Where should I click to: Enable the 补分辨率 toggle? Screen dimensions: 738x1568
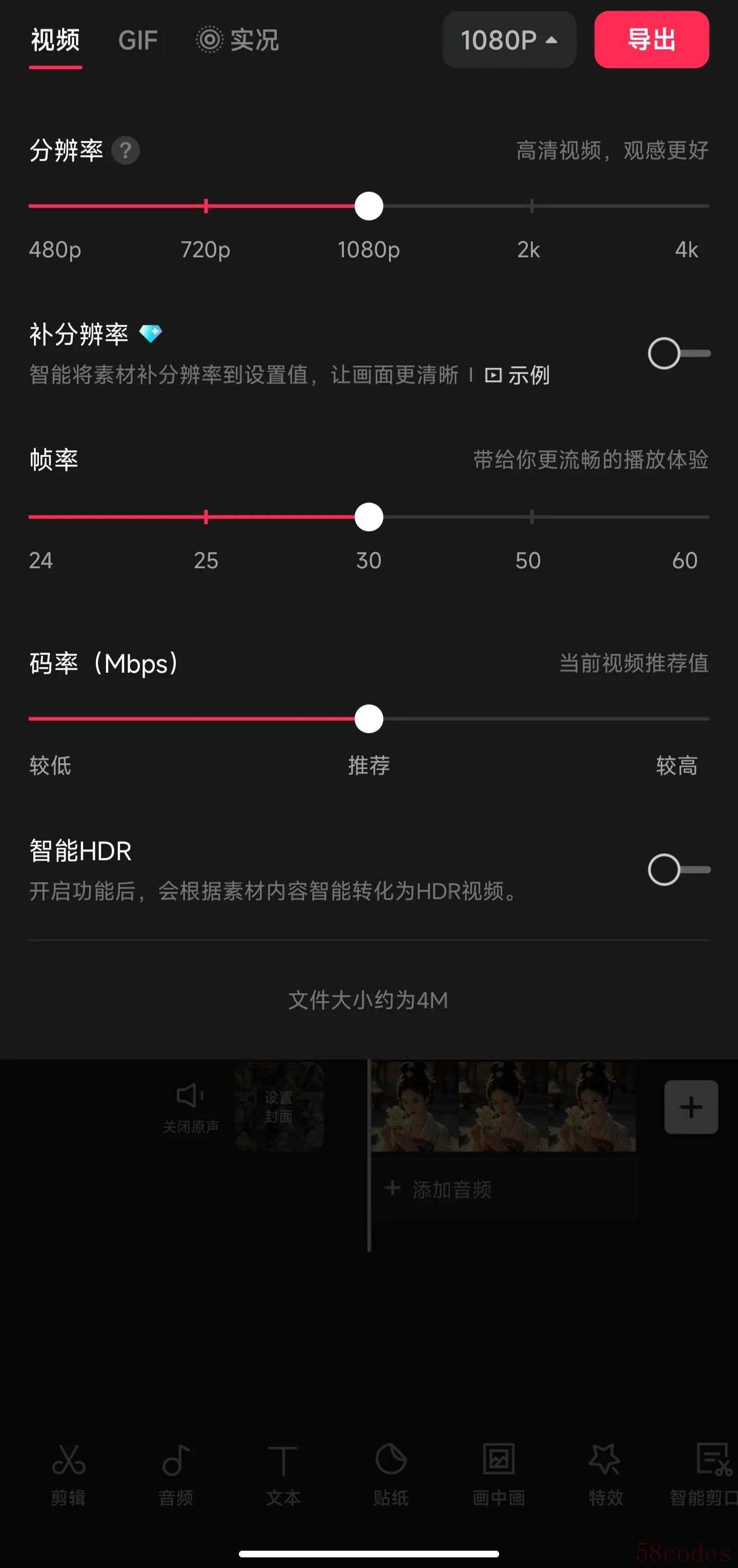click(679, 353)
